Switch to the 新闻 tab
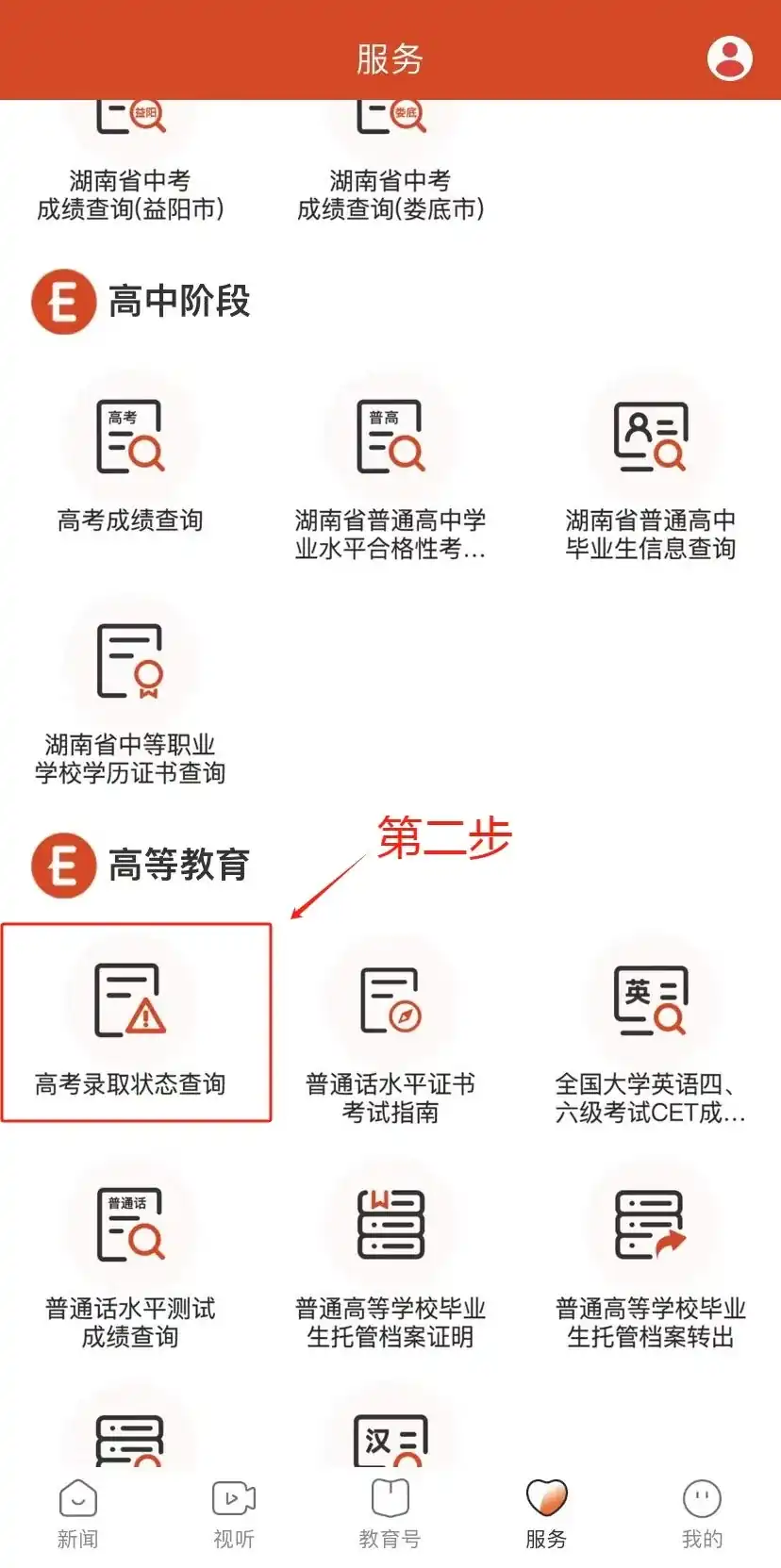The width and height of the screenshot is (781, 1568). click(77, 1514)
